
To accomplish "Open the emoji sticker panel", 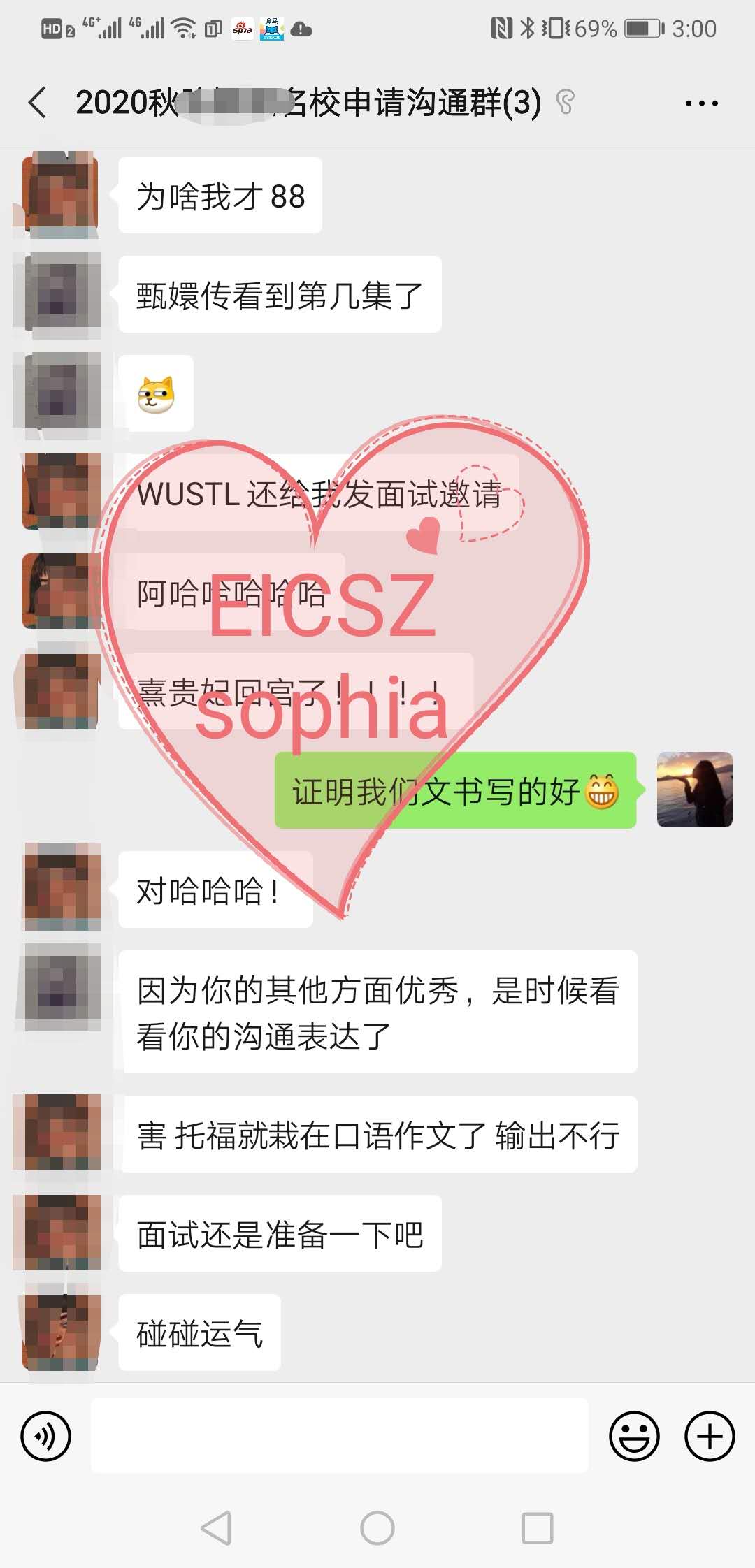I will [x=634, y=1437].
